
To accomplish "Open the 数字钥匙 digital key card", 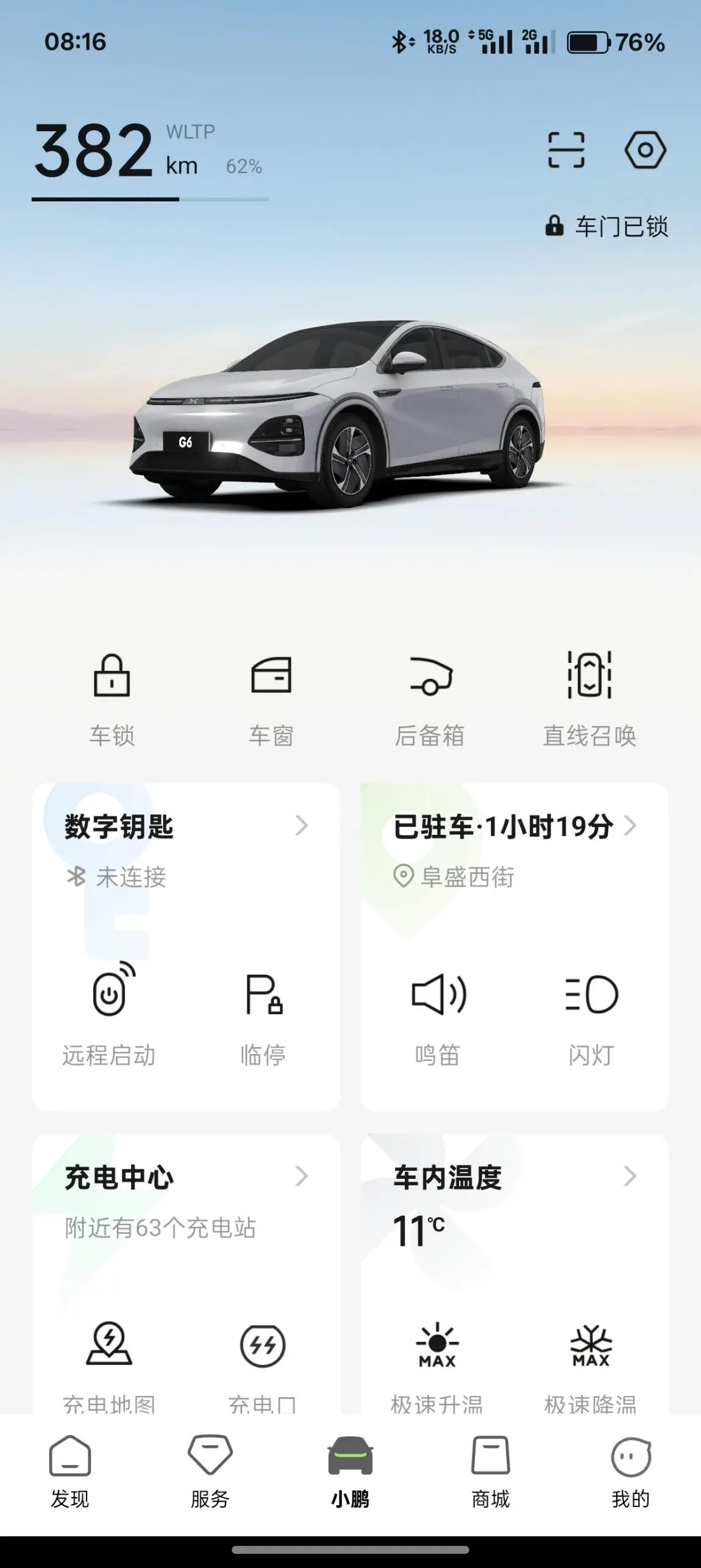I will [x=185, y=828].
